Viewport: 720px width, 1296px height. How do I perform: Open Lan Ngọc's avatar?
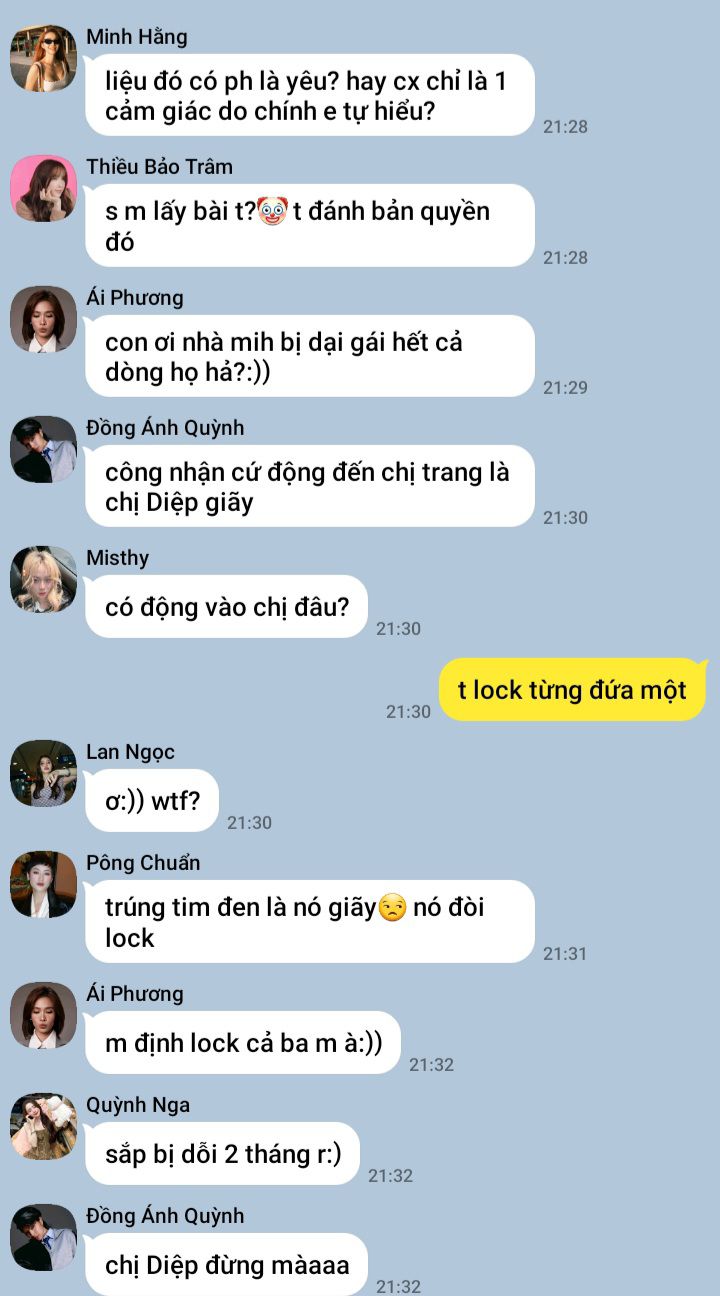43,773
